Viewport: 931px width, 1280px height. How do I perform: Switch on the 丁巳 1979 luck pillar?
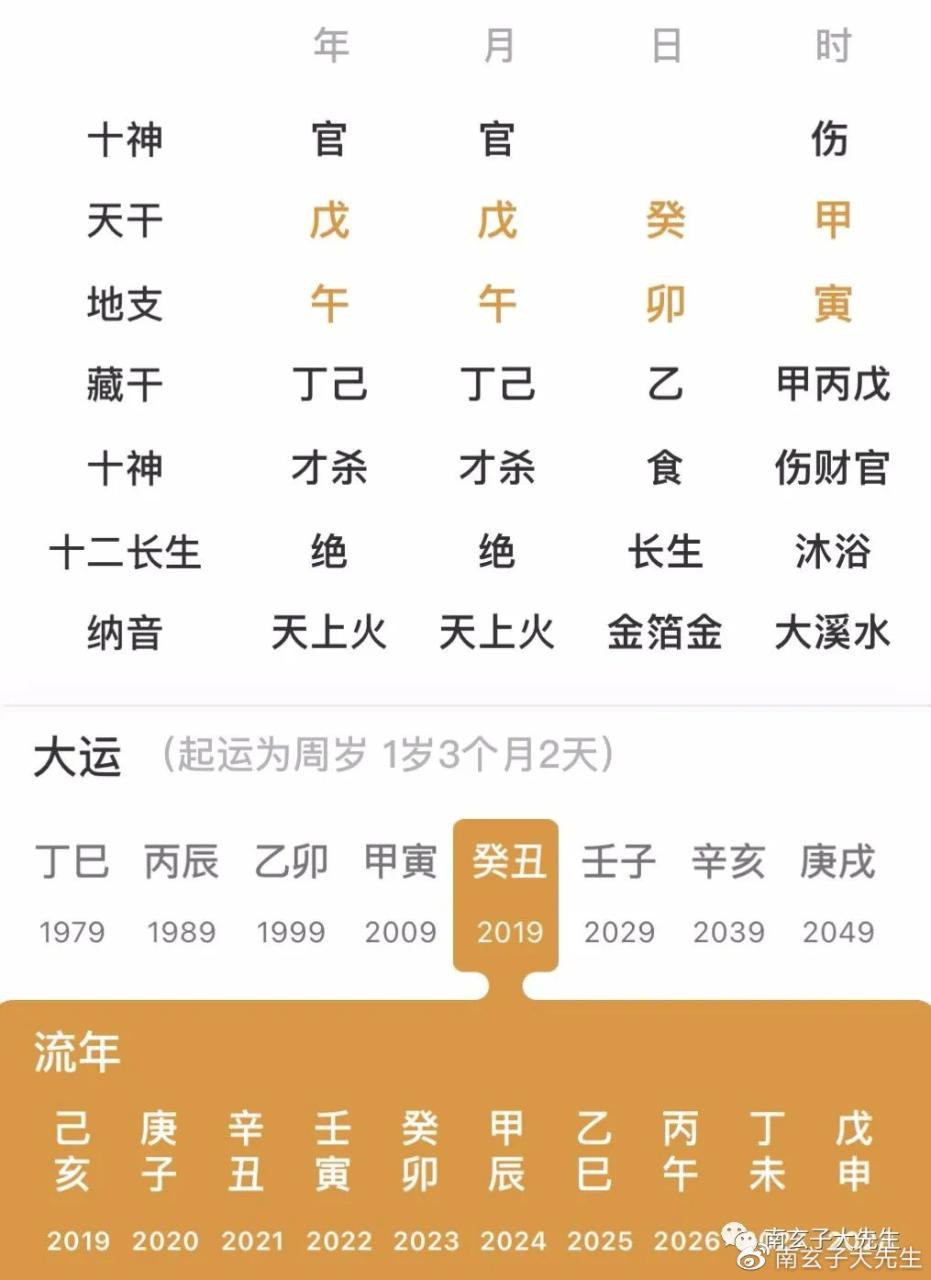(x=72, y=860)
